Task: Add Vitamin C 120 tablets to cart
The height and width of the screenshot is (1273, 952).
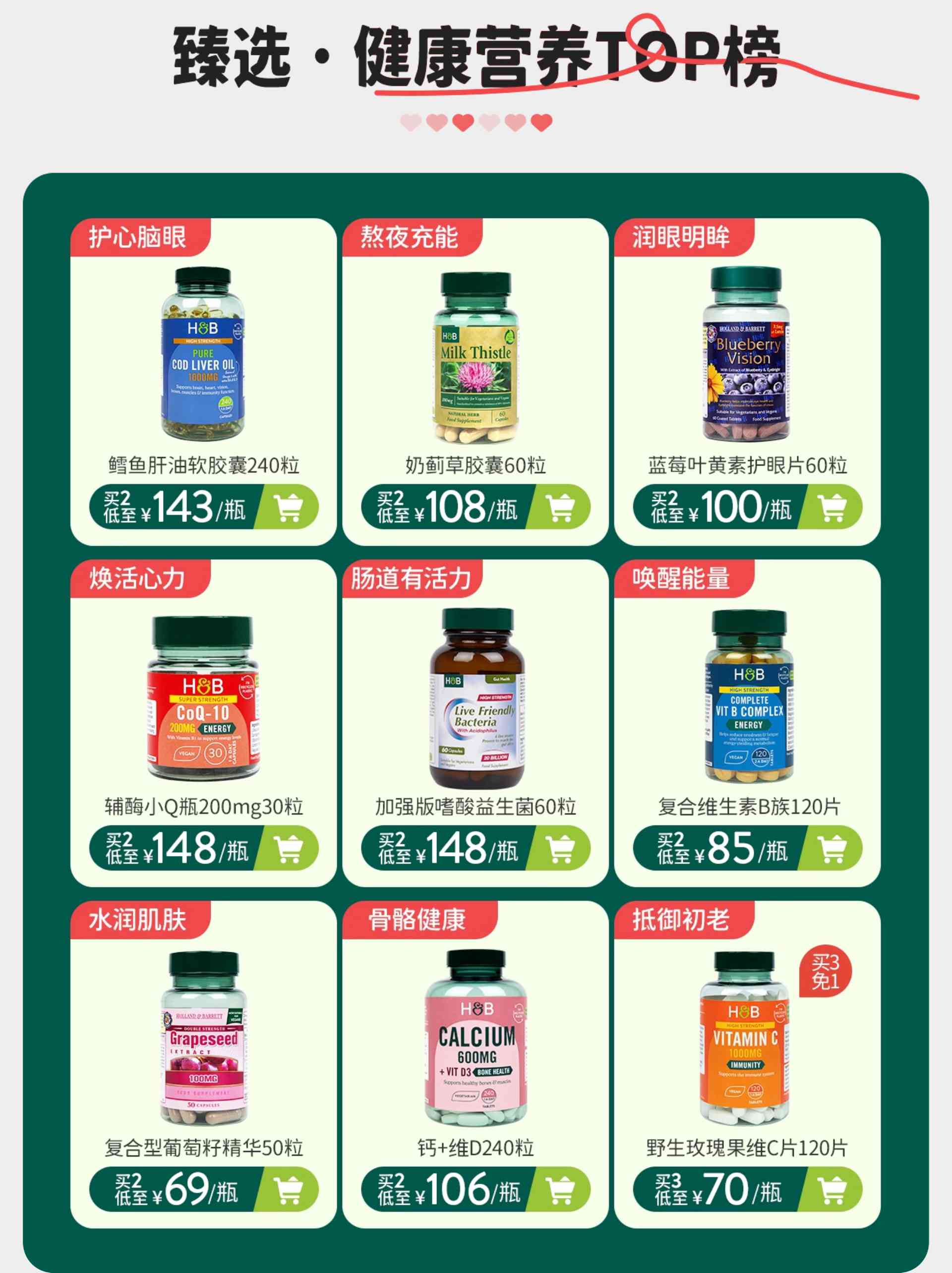Action: (833, 1190)
